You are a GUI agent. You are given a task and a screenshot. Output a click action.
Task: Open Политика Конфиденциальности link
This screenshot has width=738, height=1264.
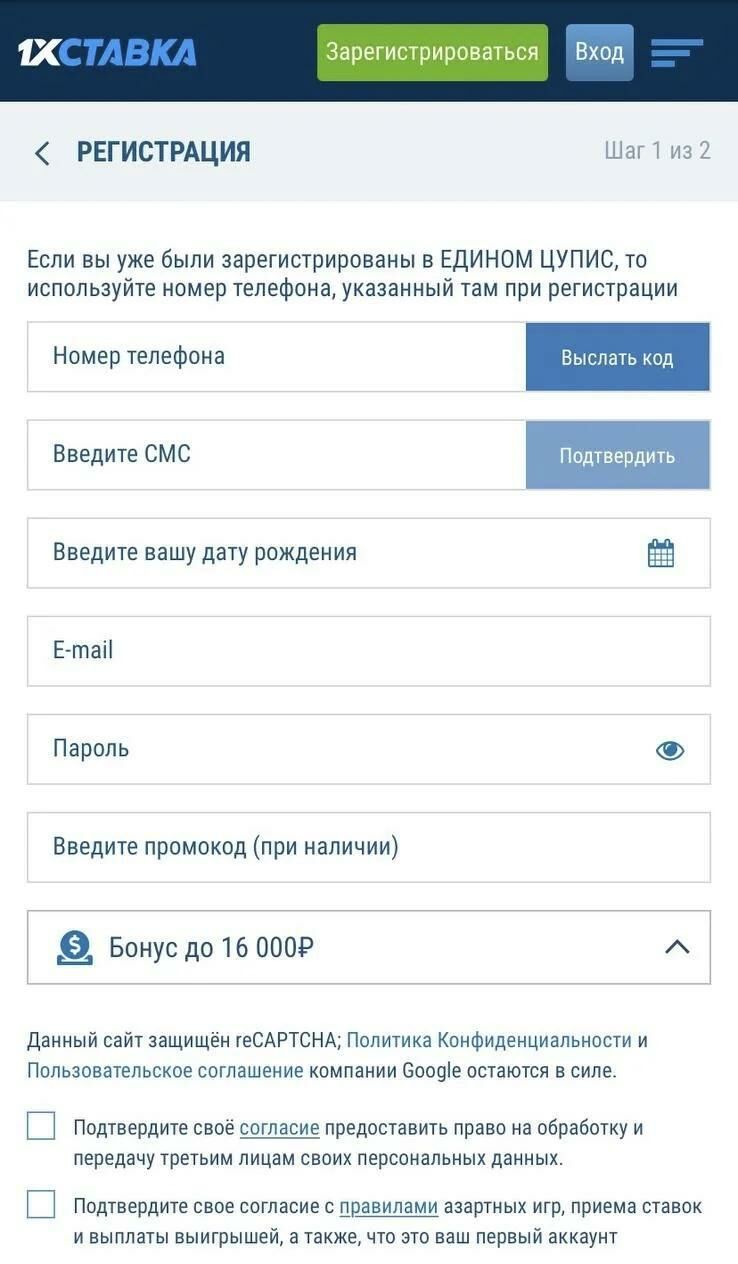pos(489,1040)
